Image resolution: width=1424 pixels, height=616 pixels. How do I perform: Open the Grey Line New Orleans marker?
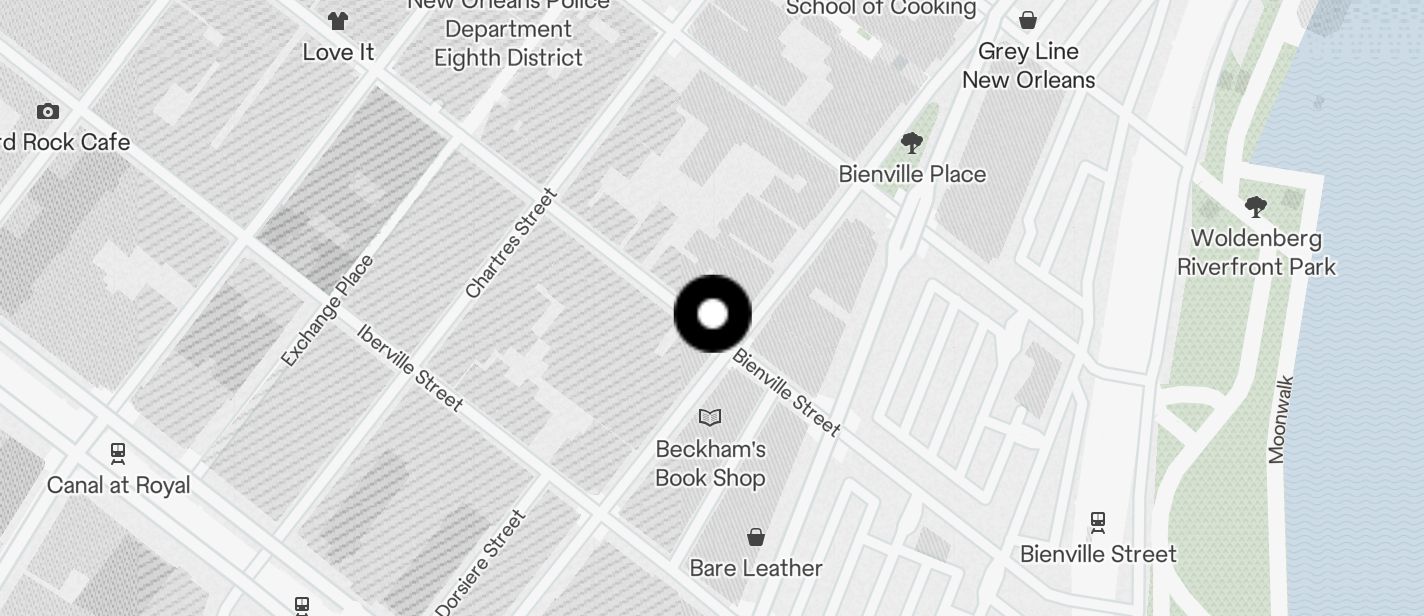(x=1027, y=21)
